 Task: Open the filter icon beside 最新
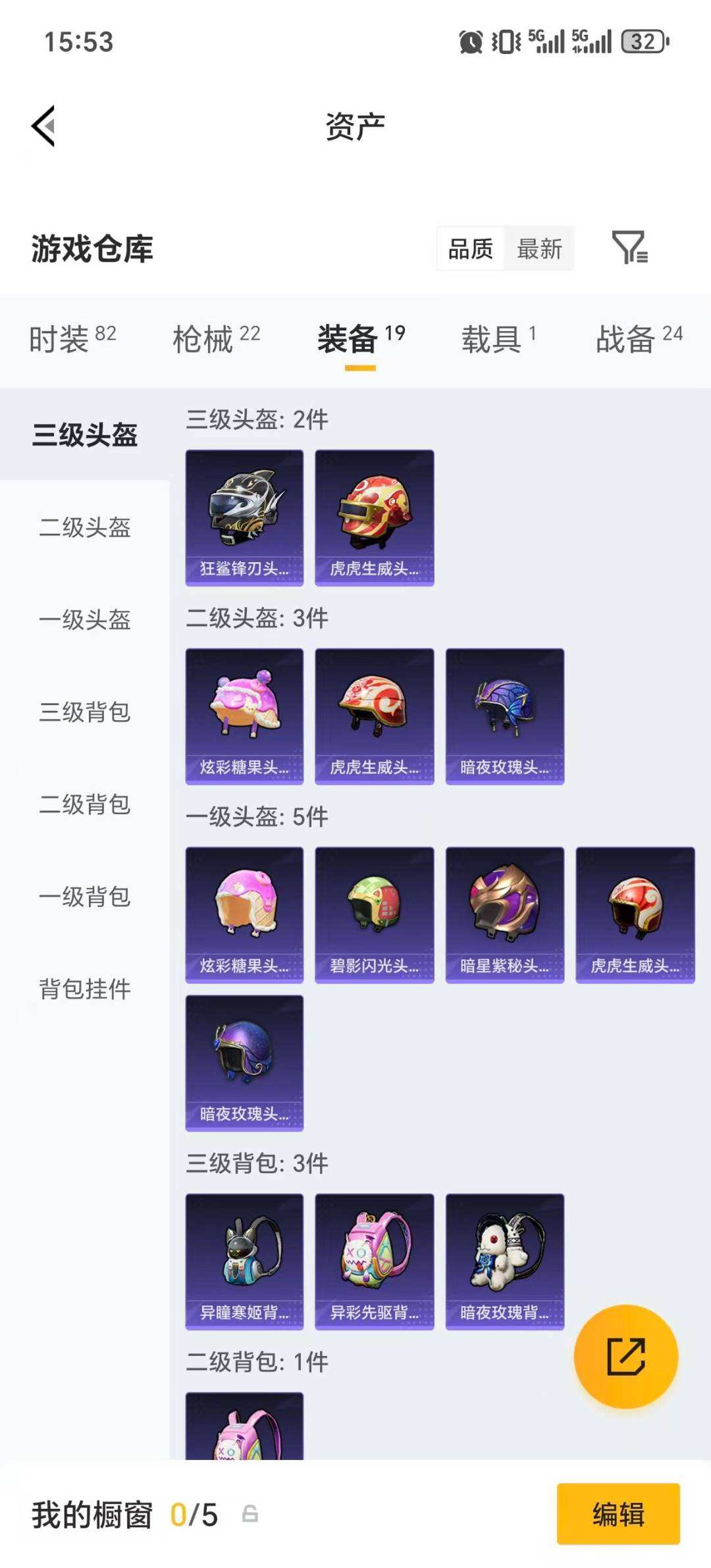click(x=629, y=248)
